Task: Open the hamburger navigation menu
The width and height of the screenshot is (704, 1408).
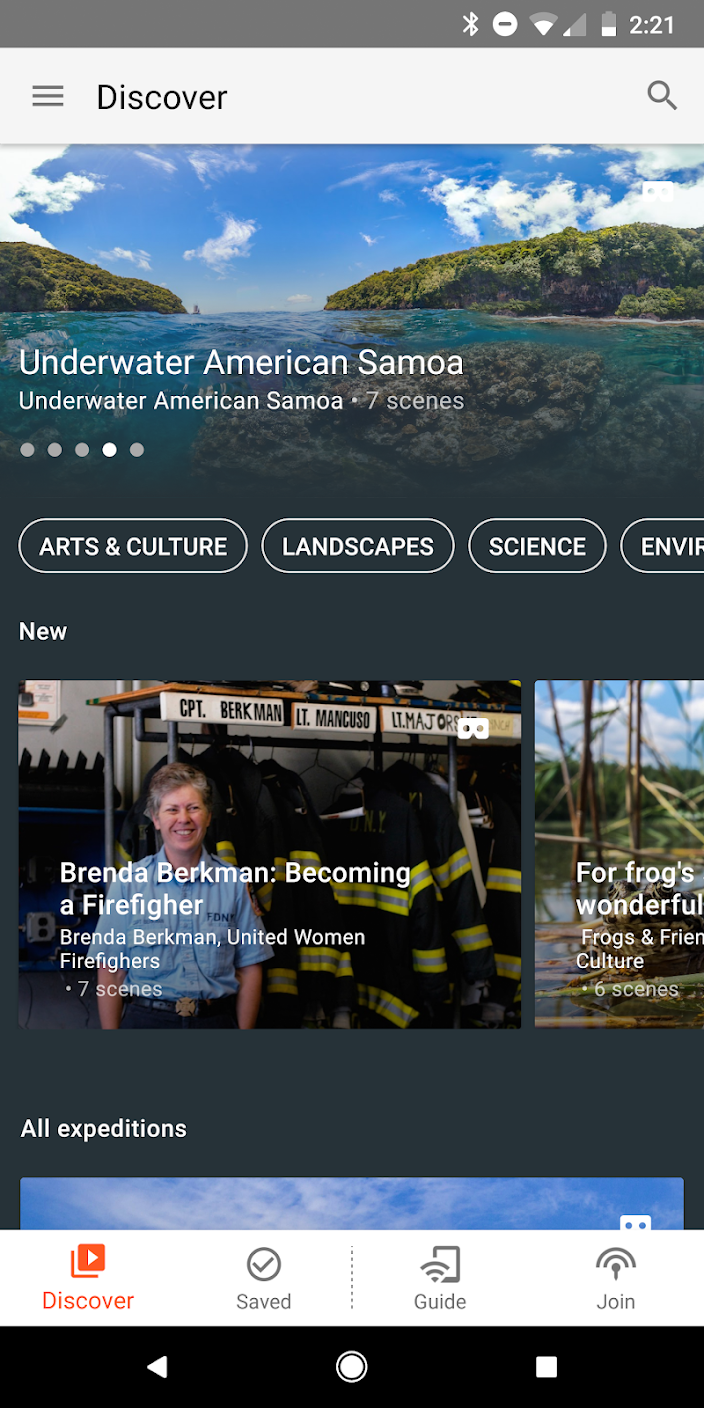Action: (x=47, y=96)
